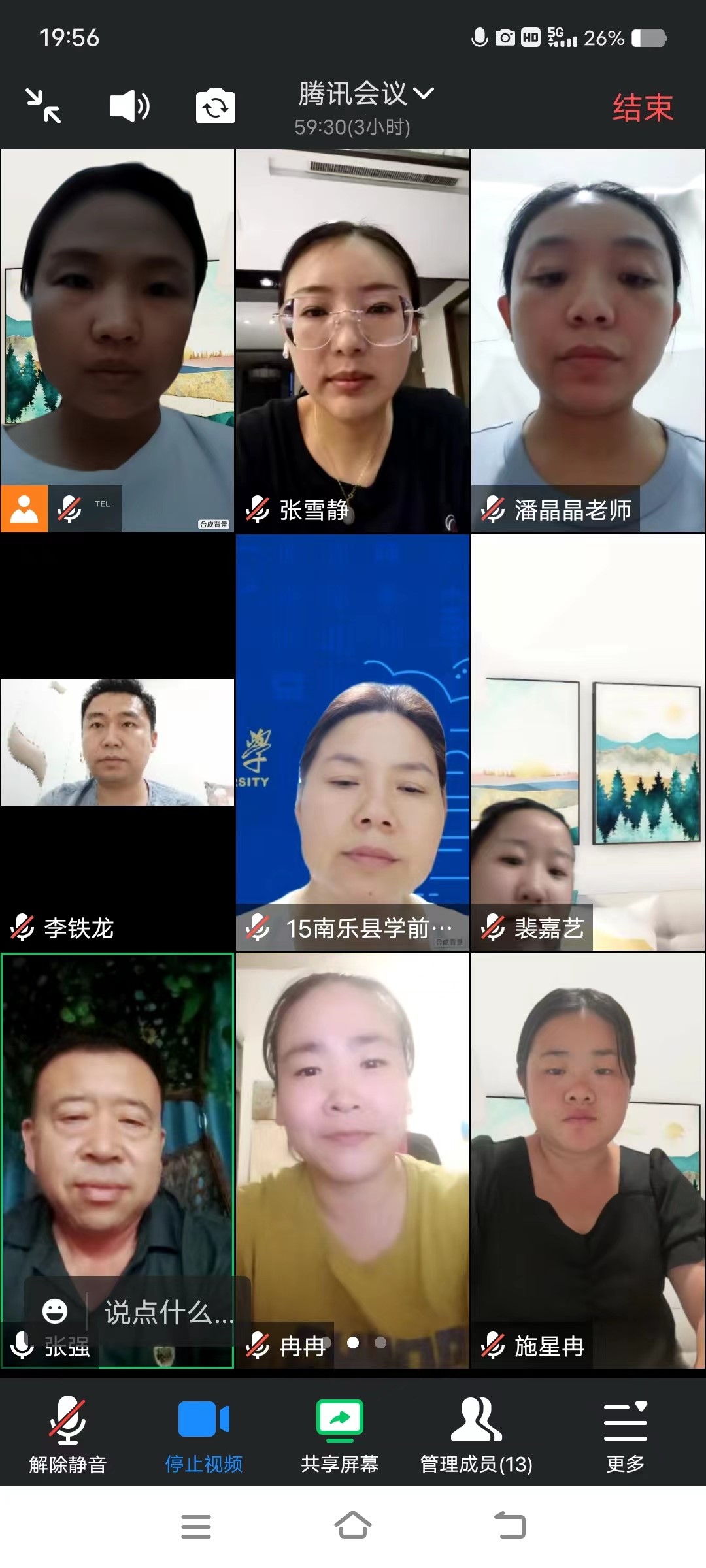
Task: Select 15南乐县学前 video tile
Action: click(x=352, y=742)
